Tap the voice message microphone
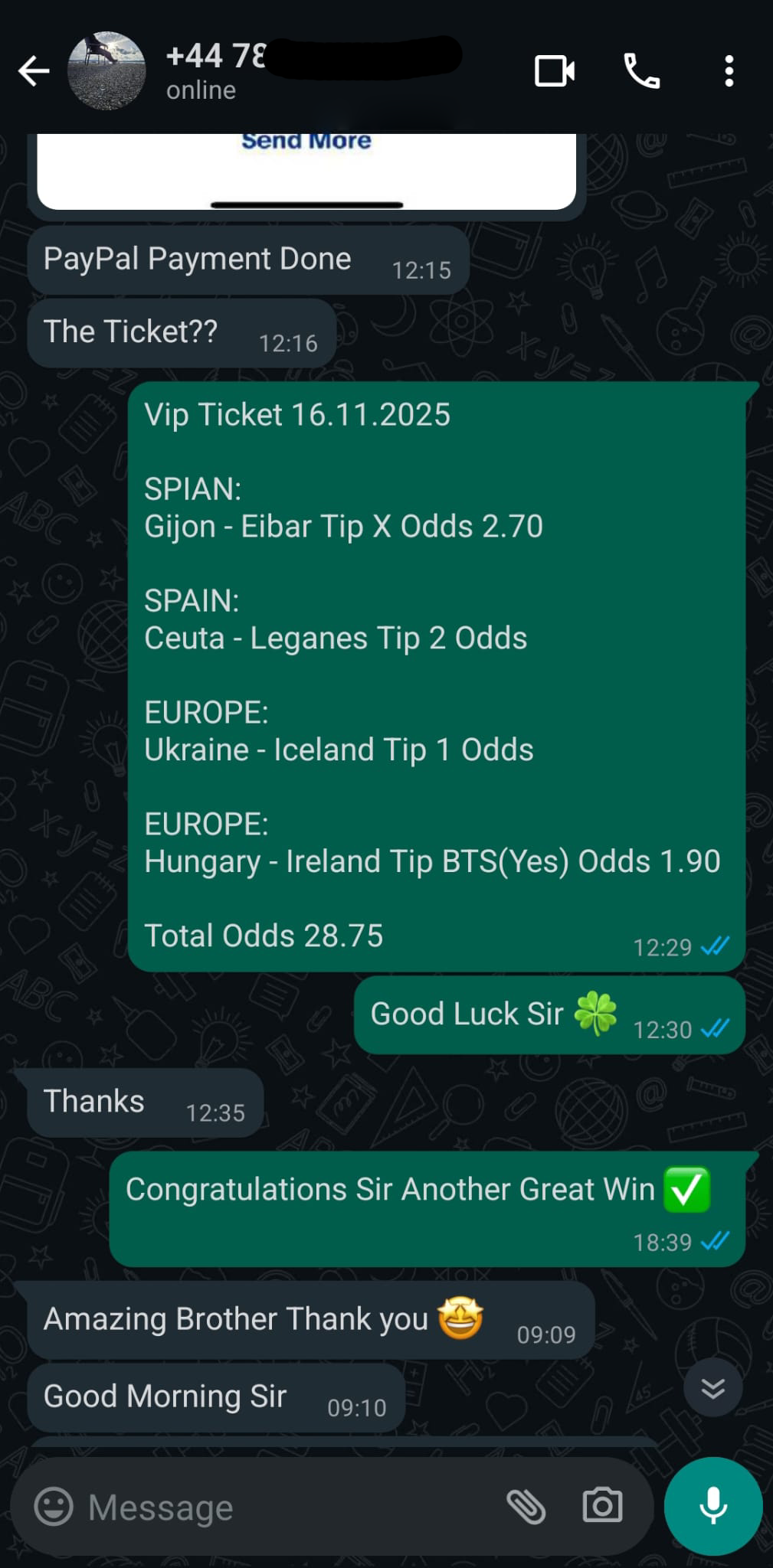 coord(712,1507)
